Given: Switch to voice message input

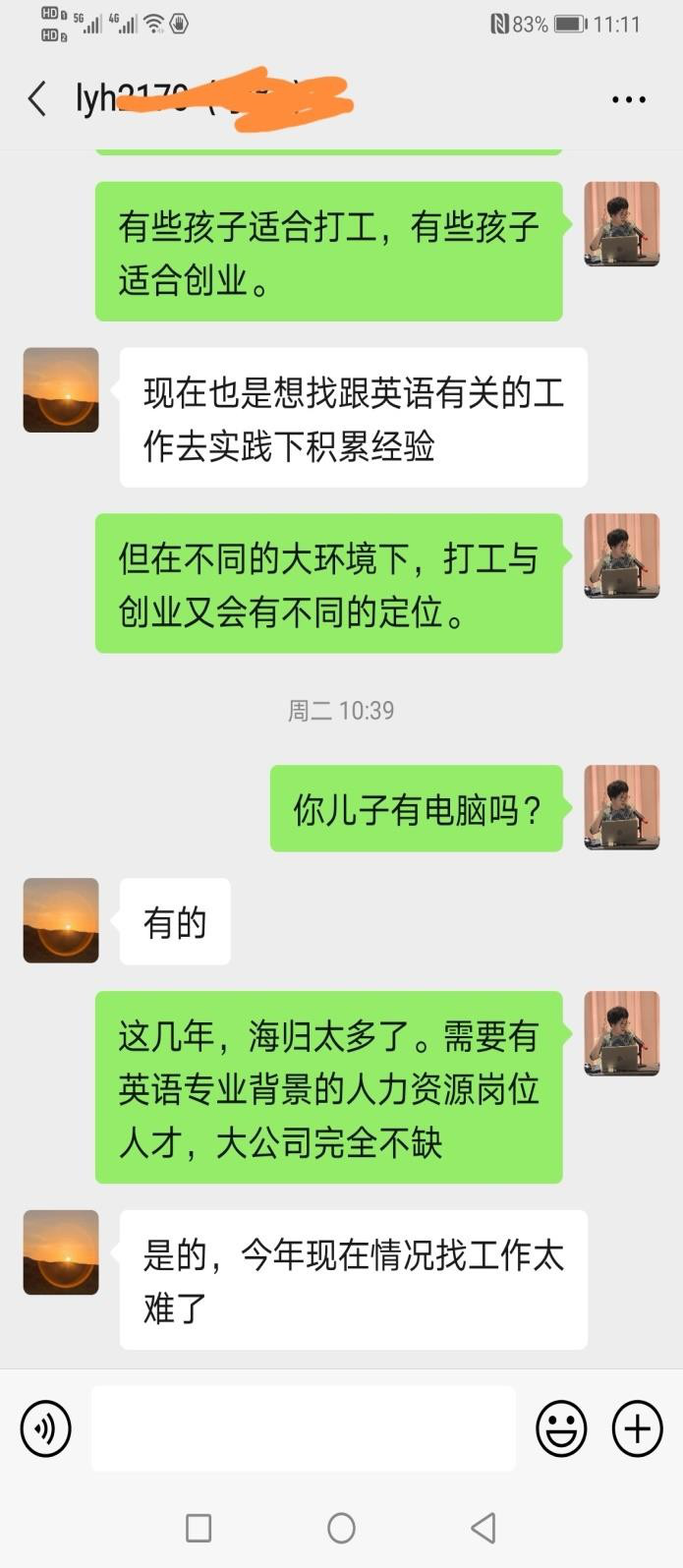Looking at the screenshot, I should point(46,1428).
